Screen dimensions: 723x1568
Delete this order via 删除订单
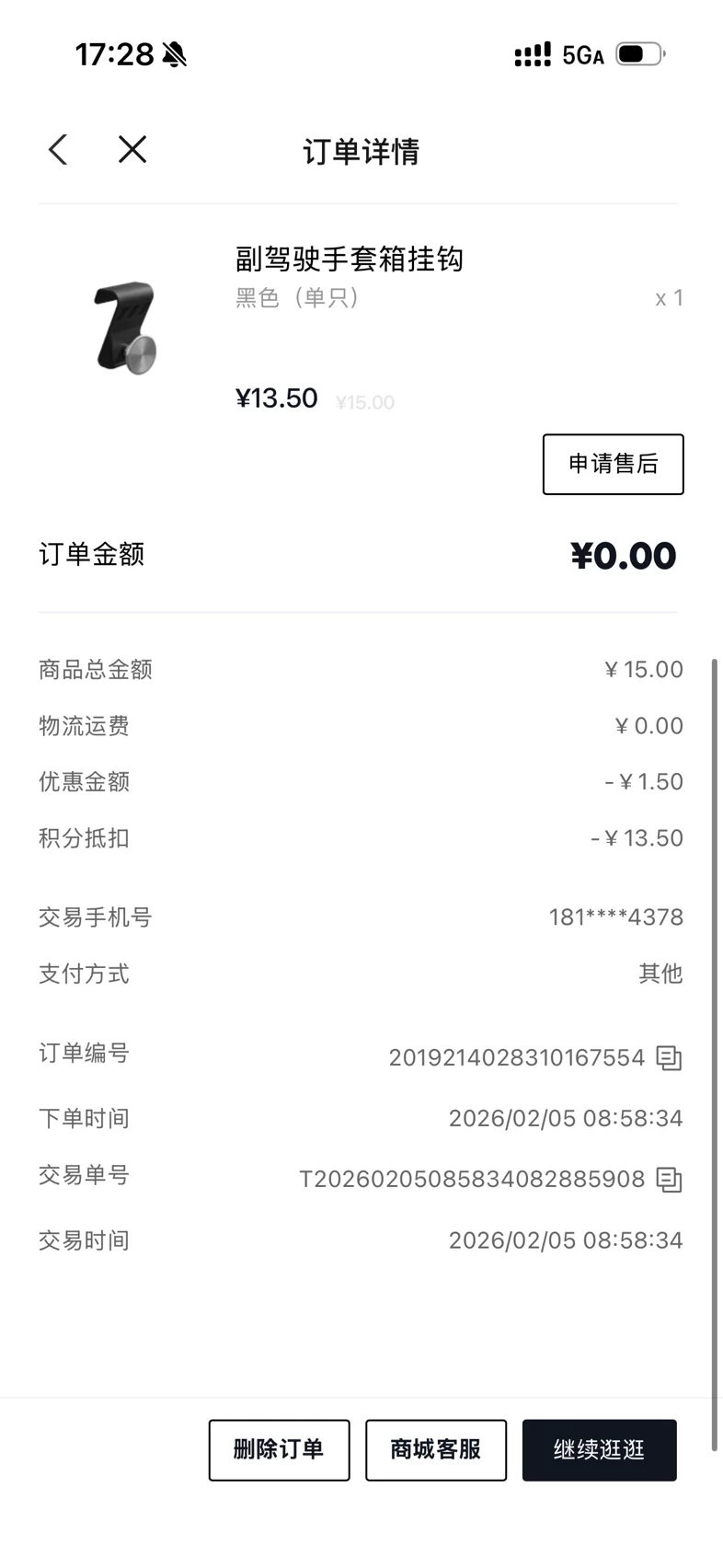click(279, 1450)
